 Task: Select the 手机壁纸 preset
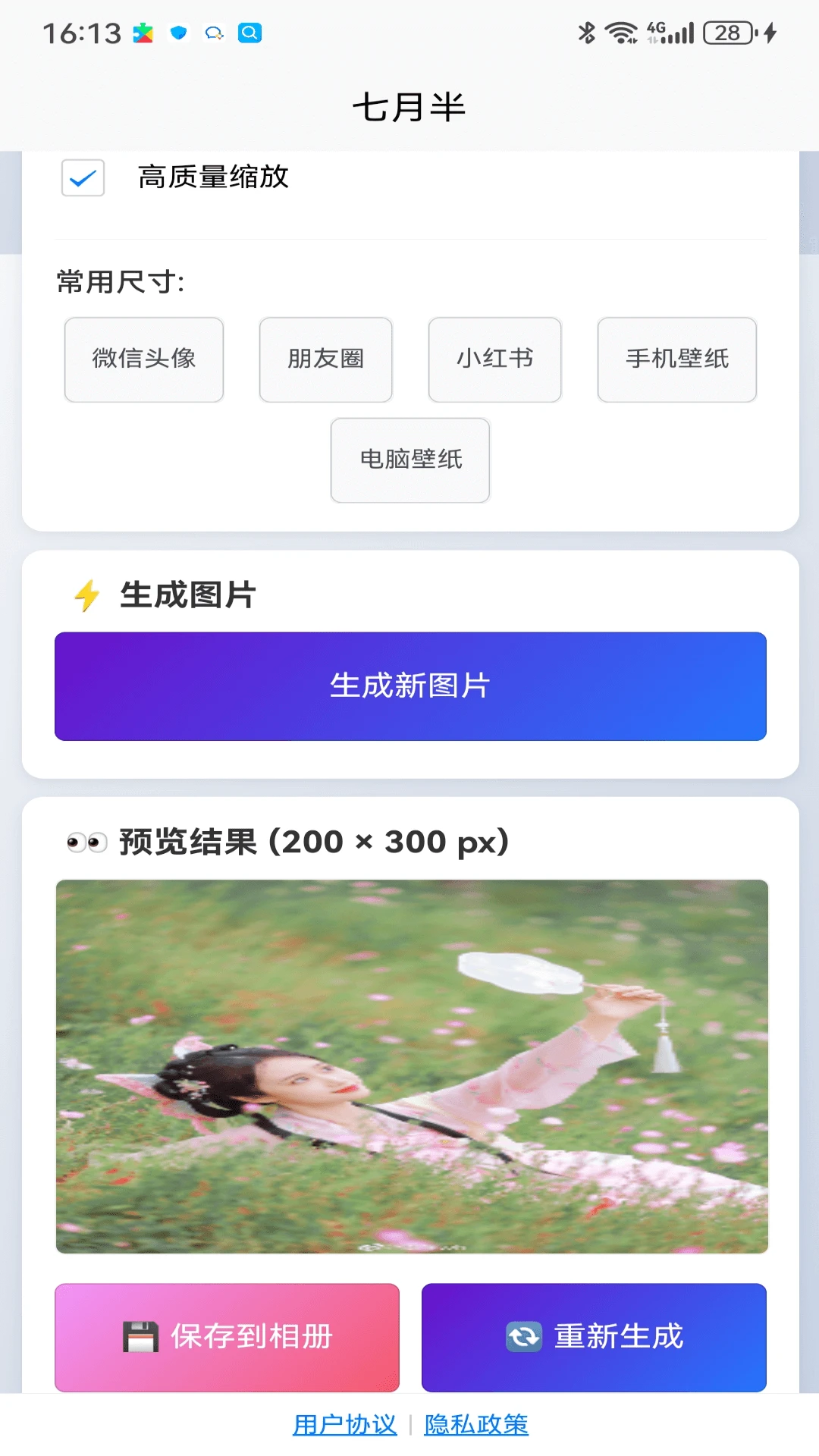676,359
